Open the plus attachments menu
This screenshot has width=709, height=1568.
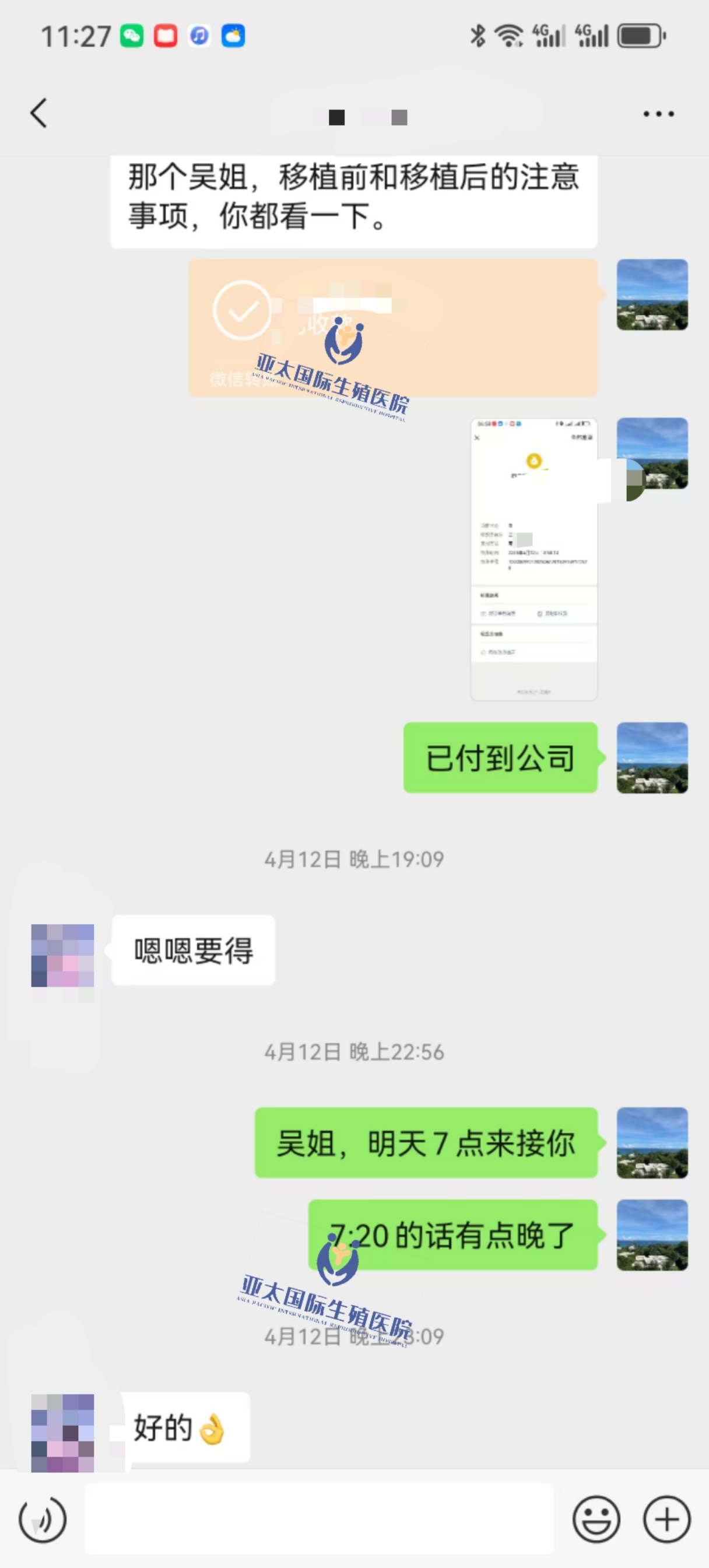pyautogui.click(x=666, y=1519)
